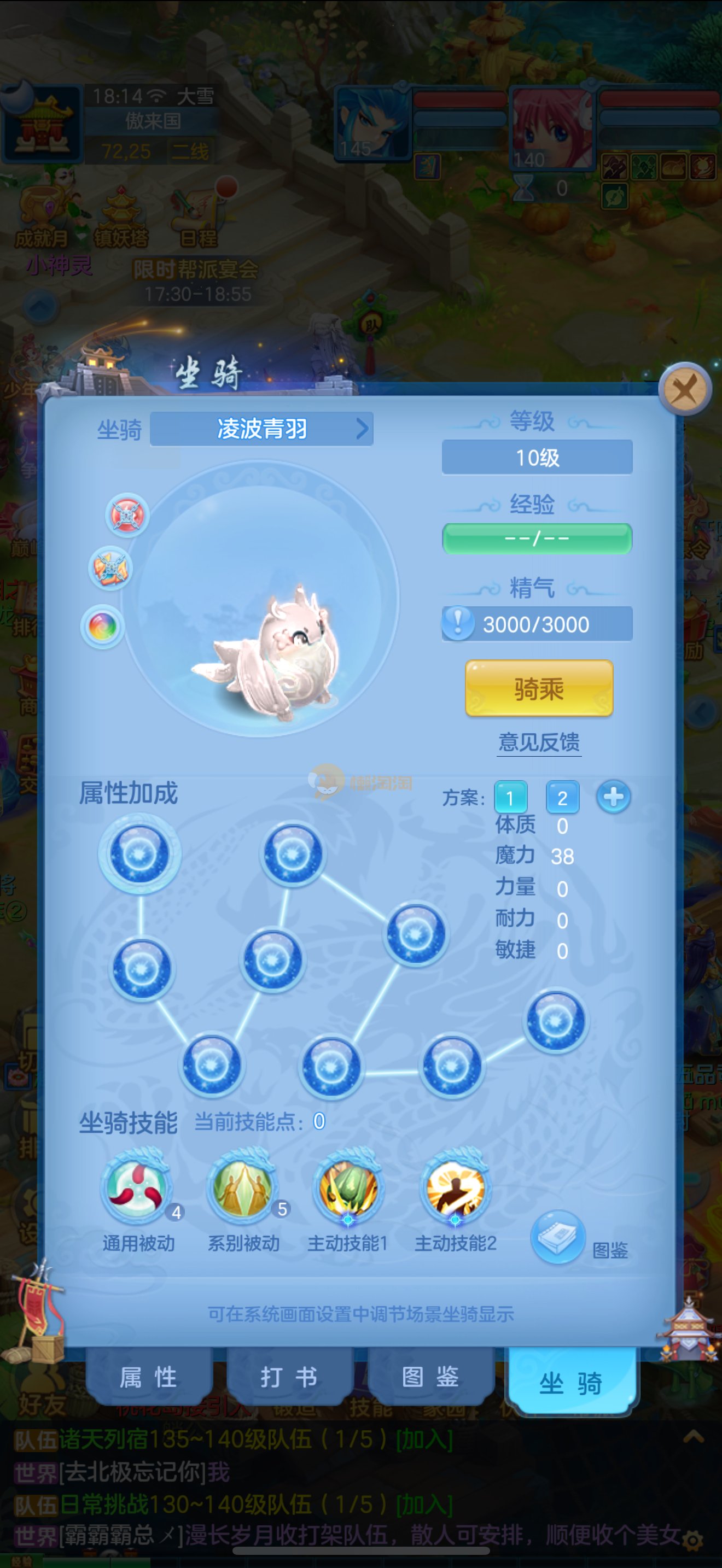Open the 图鉴 book icon
722x1568 pixels.
point(557,1237)
